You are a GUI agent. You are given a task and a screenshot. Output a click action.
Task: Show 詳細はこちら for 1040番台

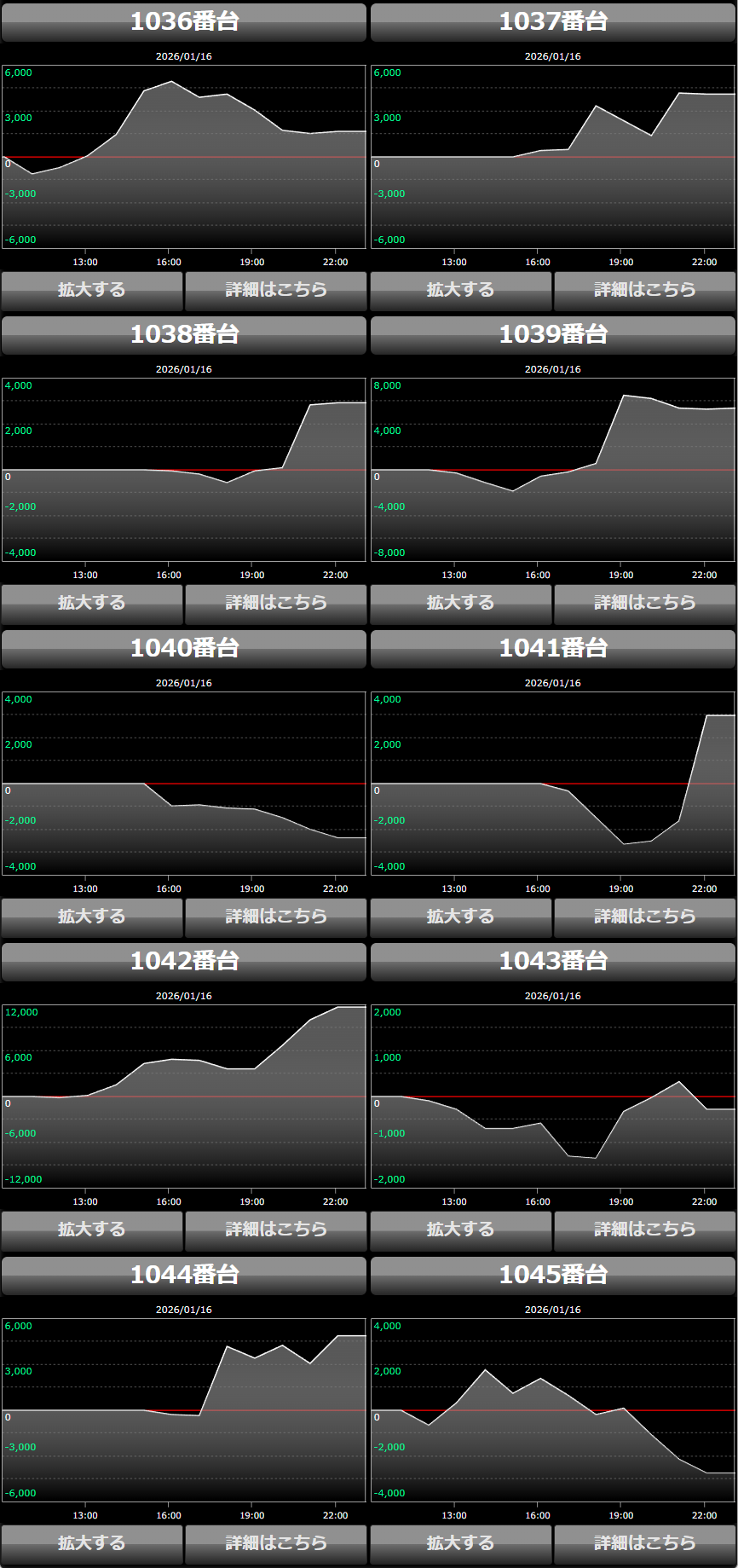click(275, 917)
